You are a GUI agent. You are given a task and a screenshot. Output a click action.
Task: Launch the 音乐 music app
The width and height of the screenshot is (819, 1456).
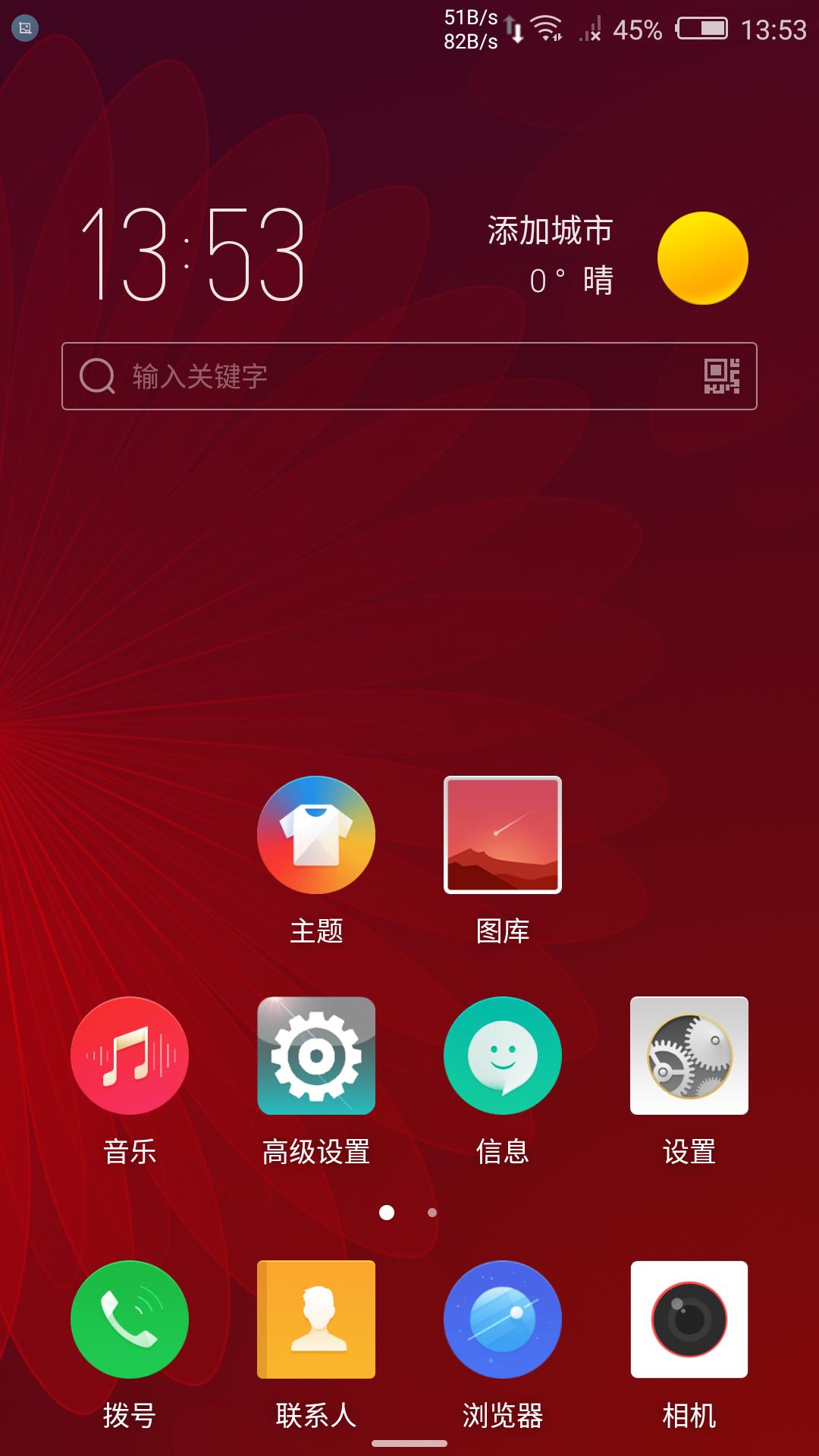(130, 1056)
